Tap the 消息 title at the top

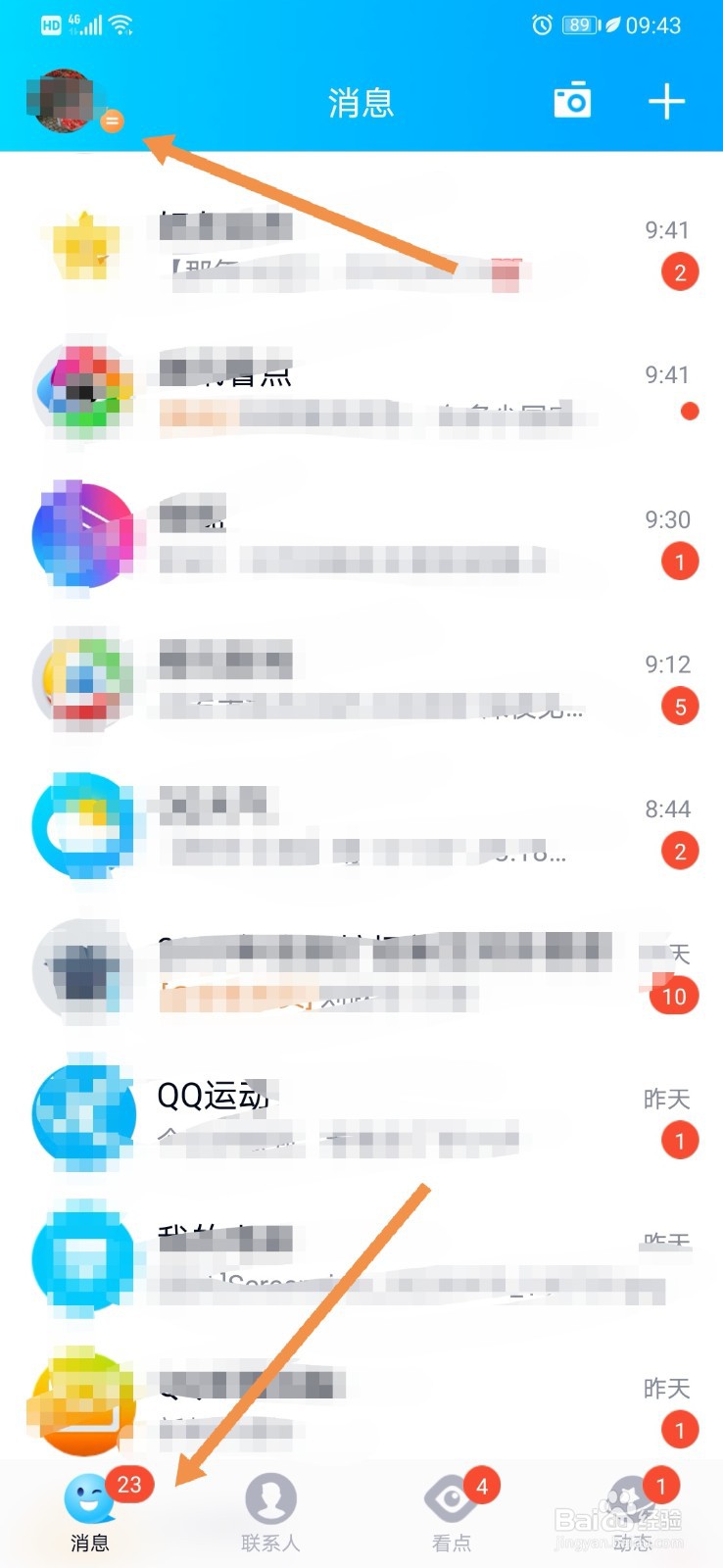coord(361,102)
